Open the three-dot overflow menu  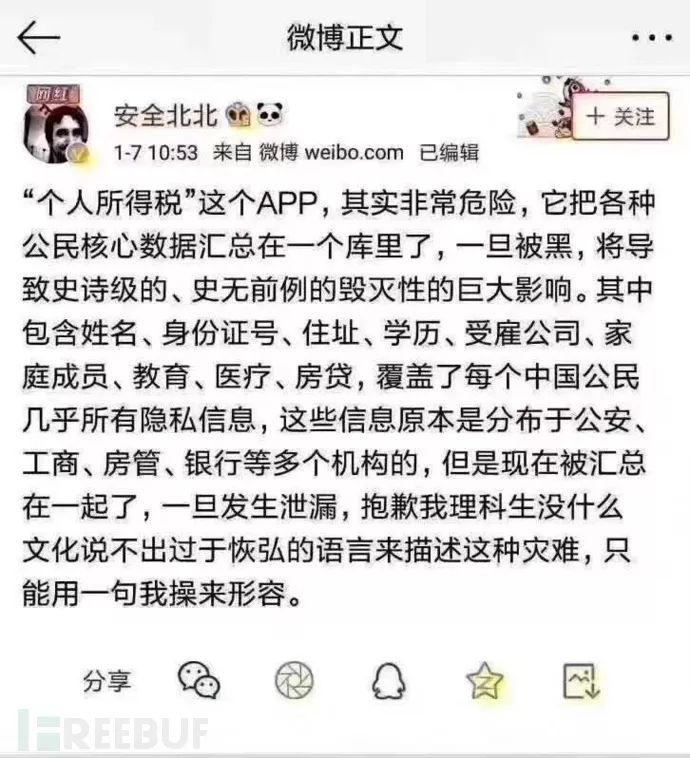pyautogui.click(x=652, y=37)
